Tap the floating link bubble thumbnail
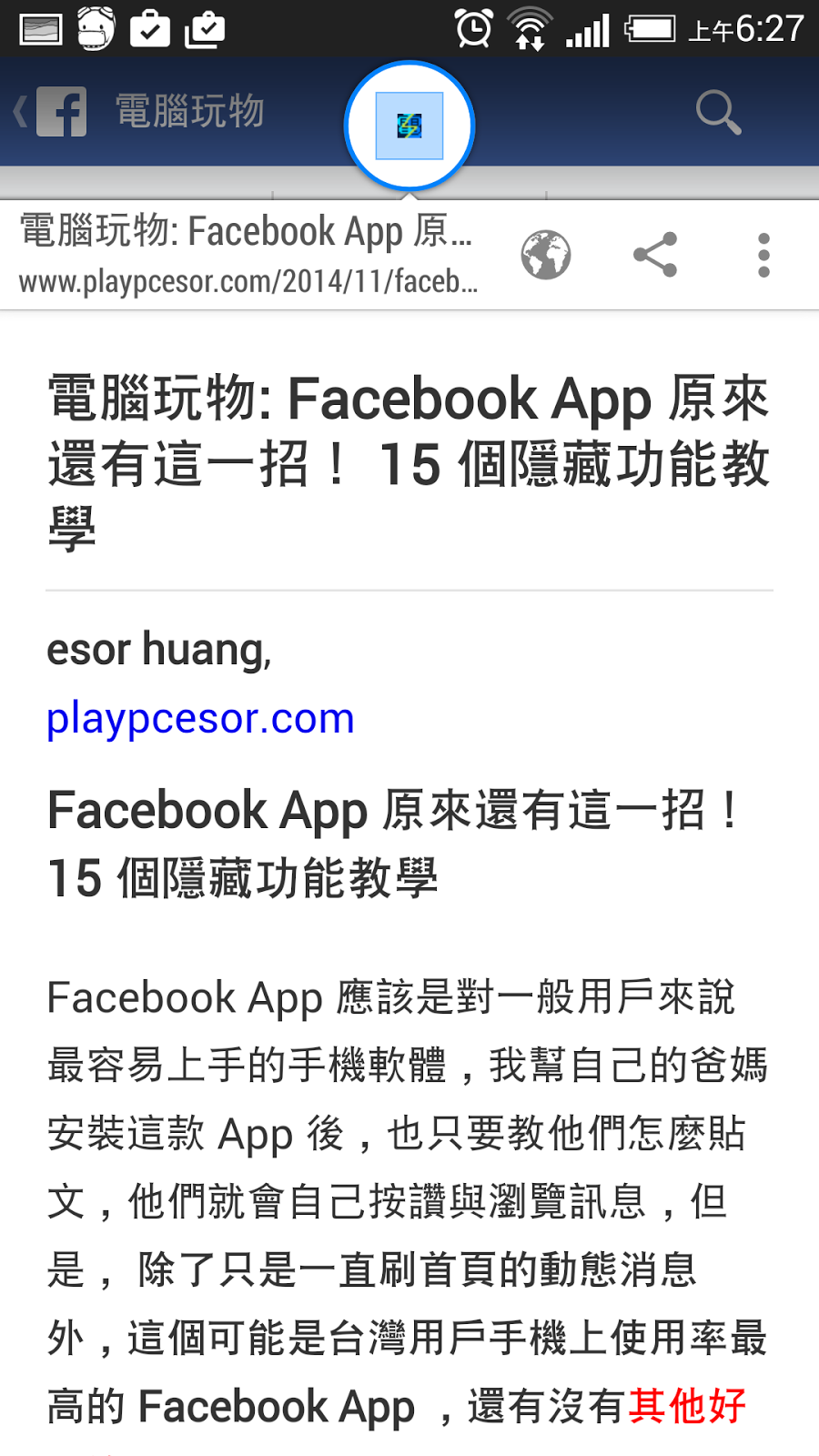The width and height of the screenshot is (819, 1456). [x=409, y=126]
